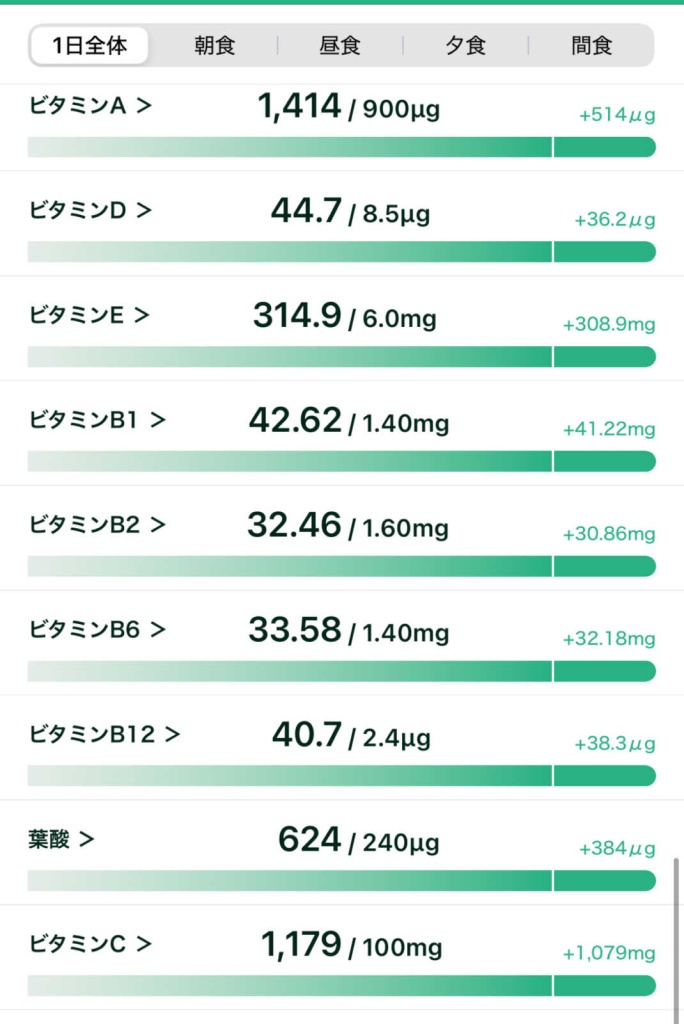View 葉酸 intake details
684x1024 pixels.
tap(61, 840)
